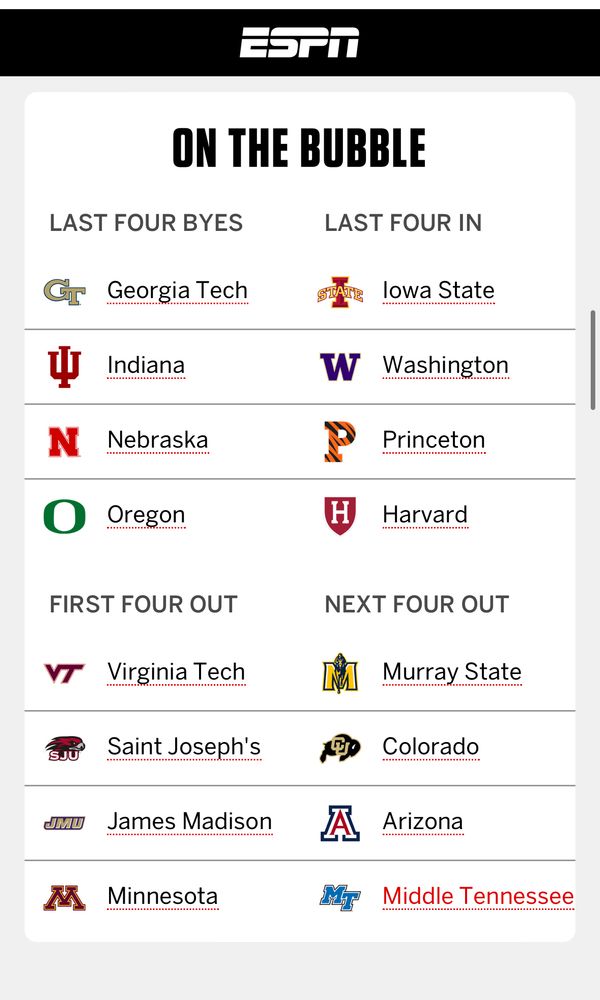Screen dimensions: 600x1000
Task: Go to the Minnesota team page
Action: click(162, 897)
